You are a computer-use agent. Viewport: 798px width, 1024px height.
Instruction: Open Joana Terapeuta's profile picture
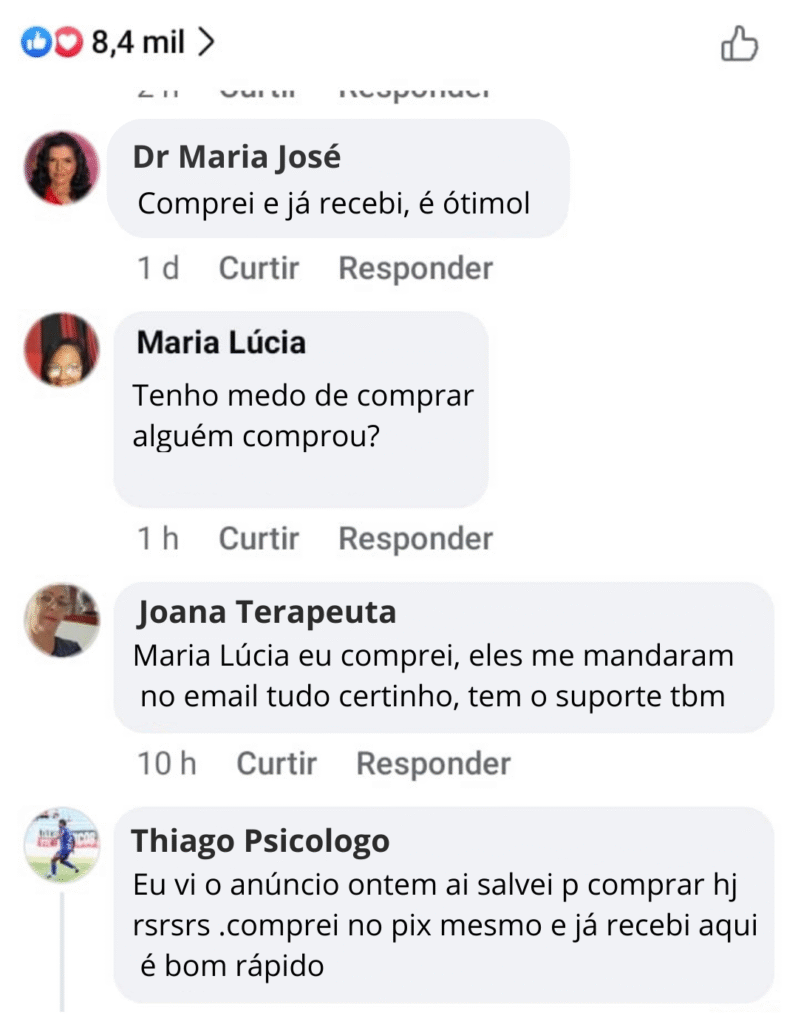coord(61,620)
